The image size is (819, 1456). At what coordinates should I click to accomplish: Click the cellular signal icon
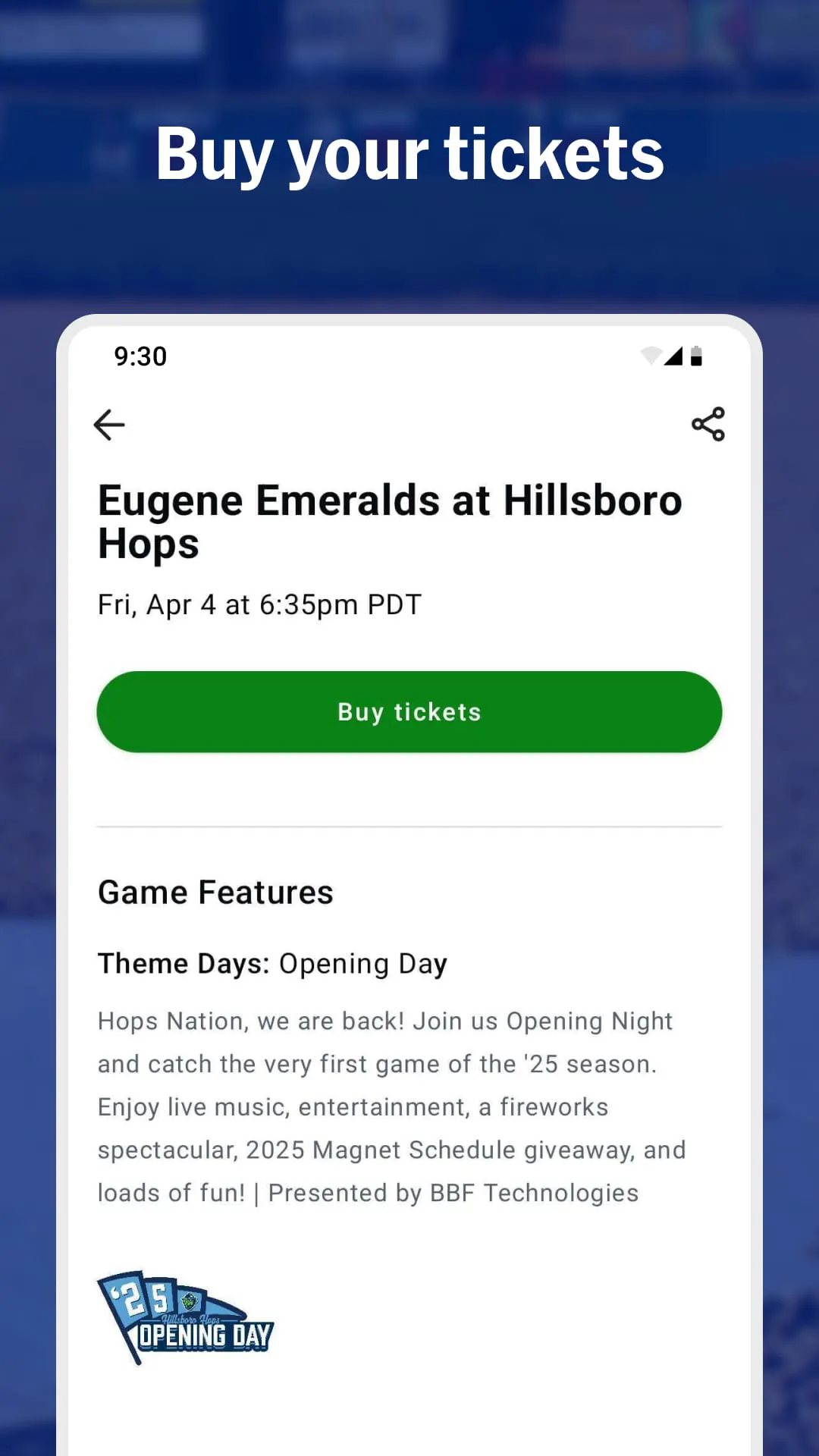click(676, 355)
